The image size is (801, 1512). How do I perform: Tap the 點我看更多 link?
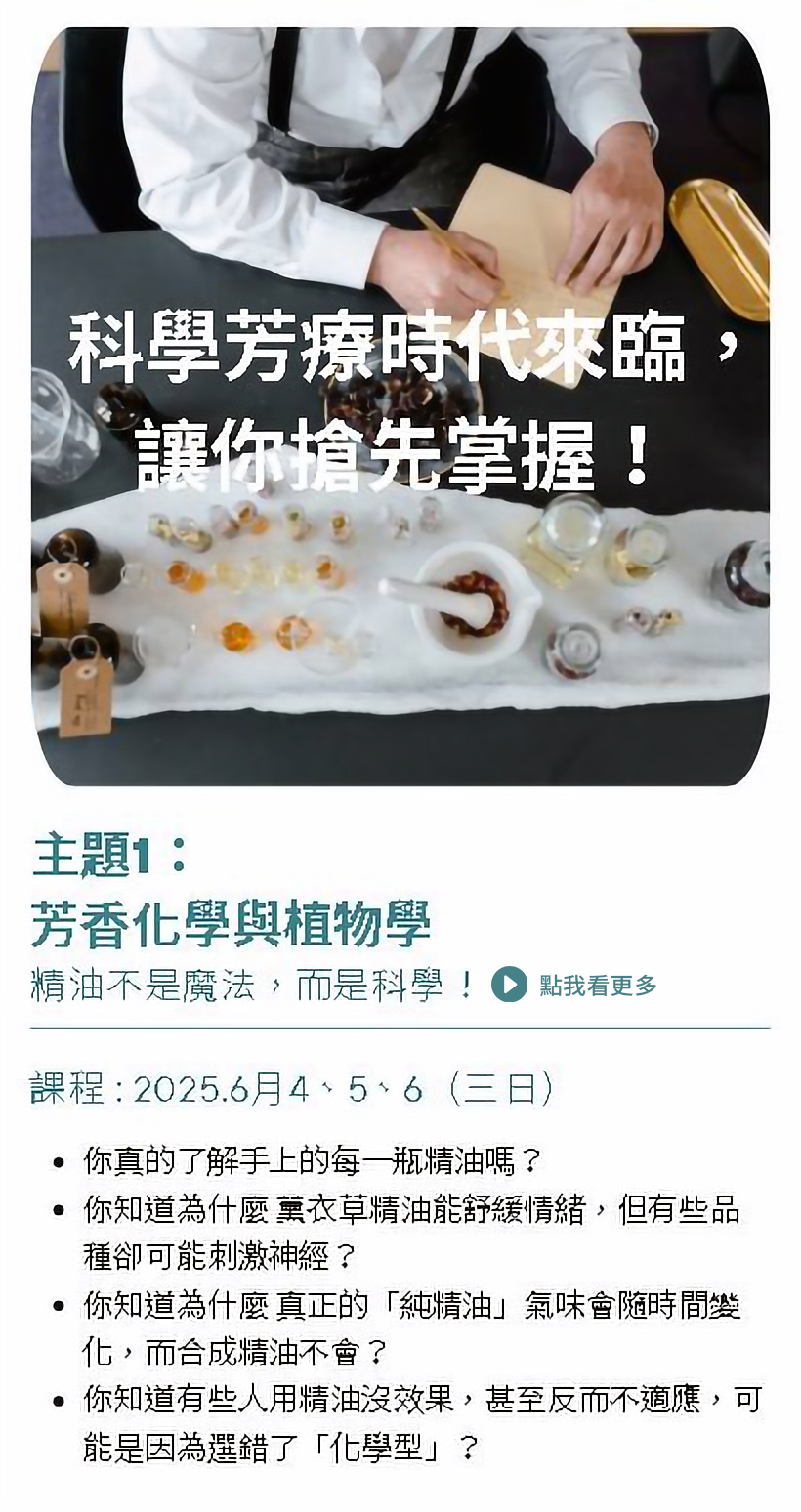click(597, 986)
